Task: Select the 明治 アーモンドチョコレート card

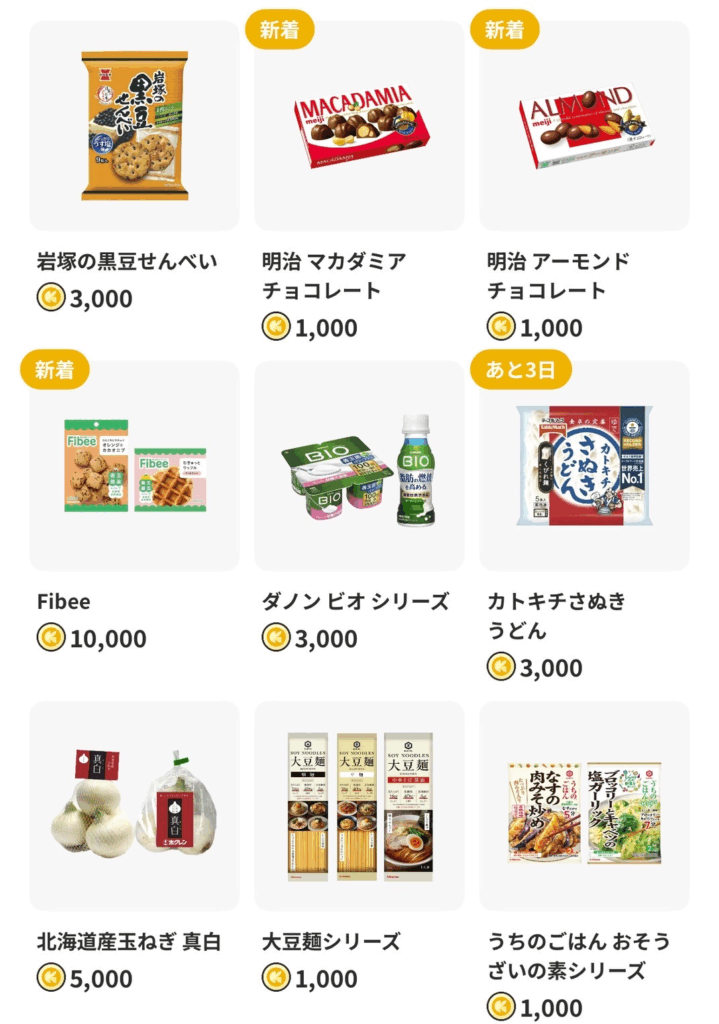Action: (584, 127)
